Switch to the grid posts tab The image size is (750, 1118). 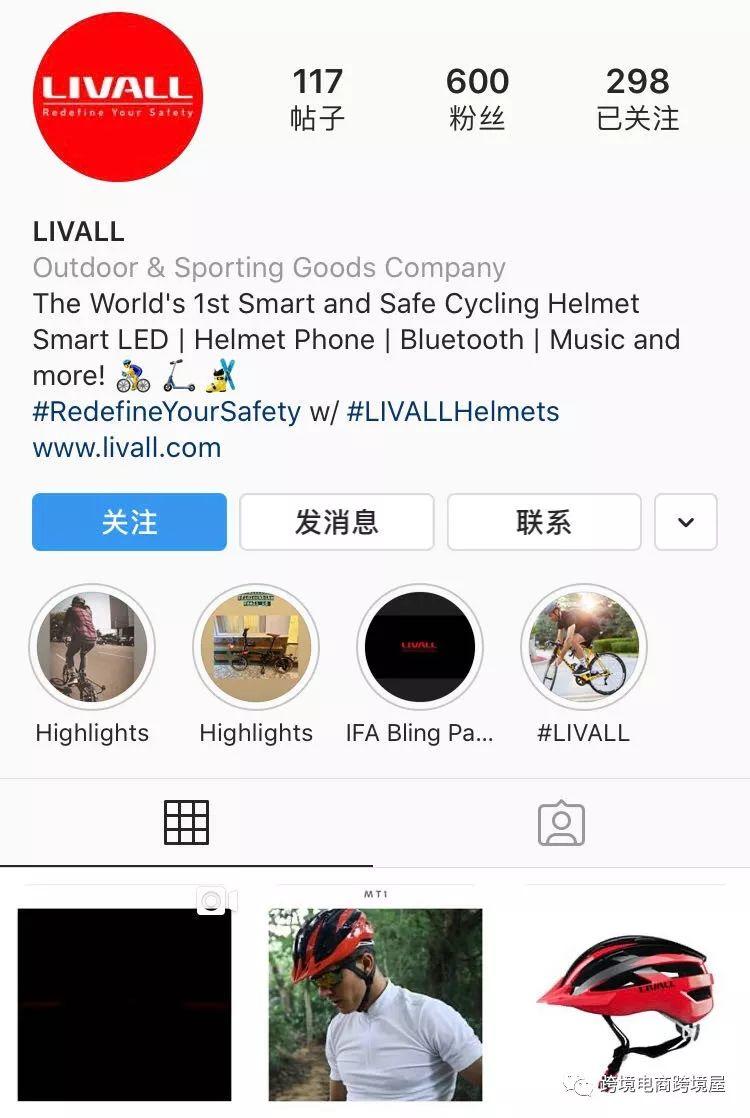point(187,823)
